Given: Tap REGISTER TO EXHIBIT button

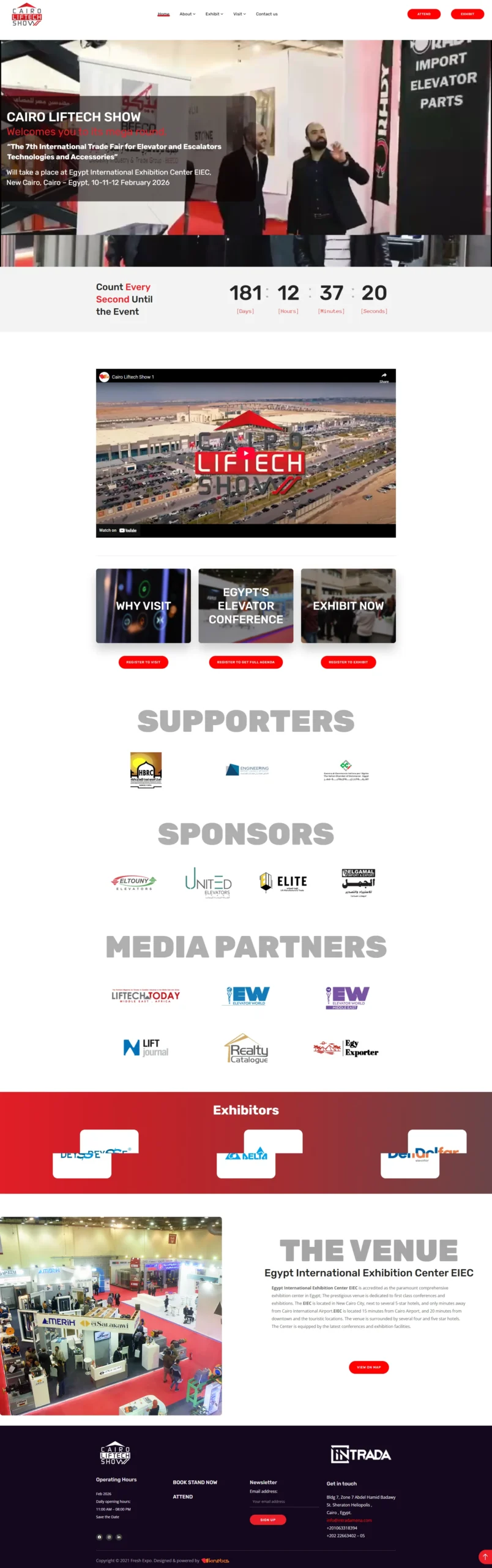Looking at the screenshot, I should [348, 662].
